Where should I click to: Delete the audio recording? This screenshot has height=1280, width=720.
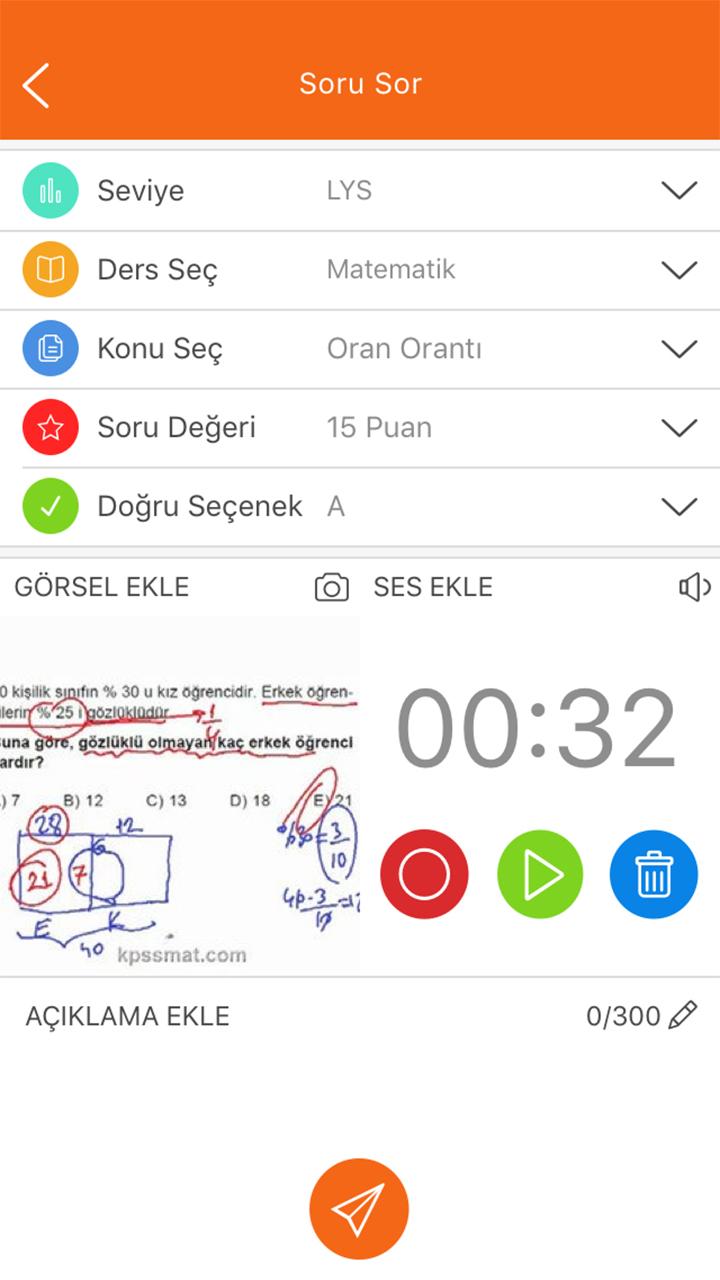654,874
